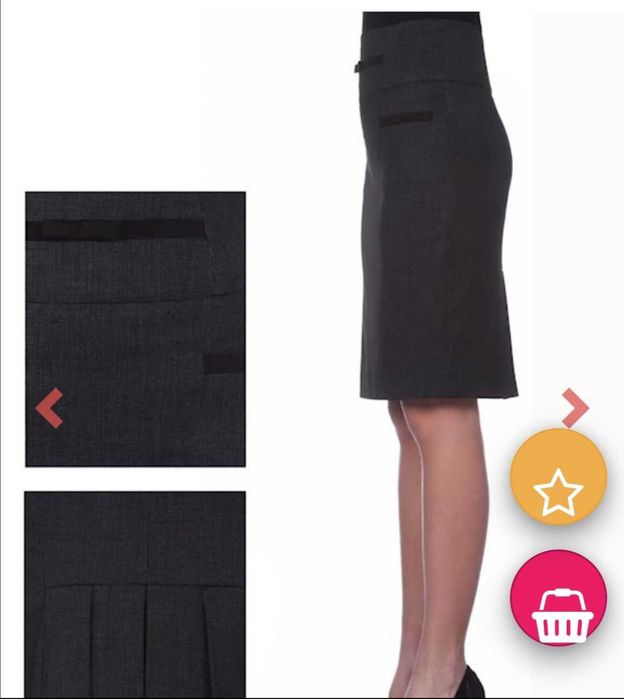Open the pleated hem detail thumbnail

(135, 593)
